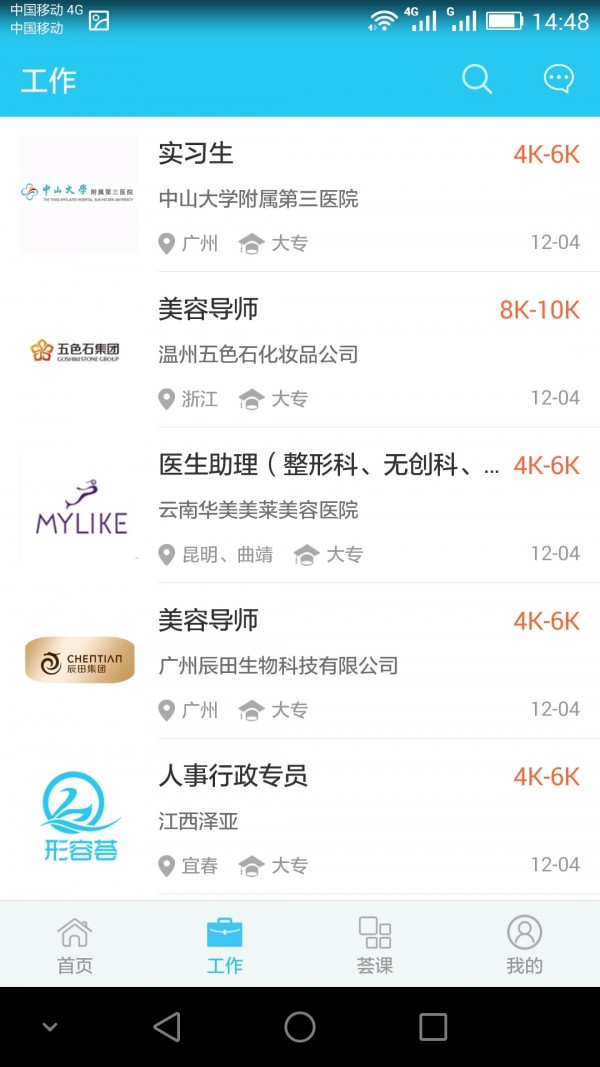Switch to the 首页 tab
This screenshot has width=600, height=1067.
(x=75, y=944)
